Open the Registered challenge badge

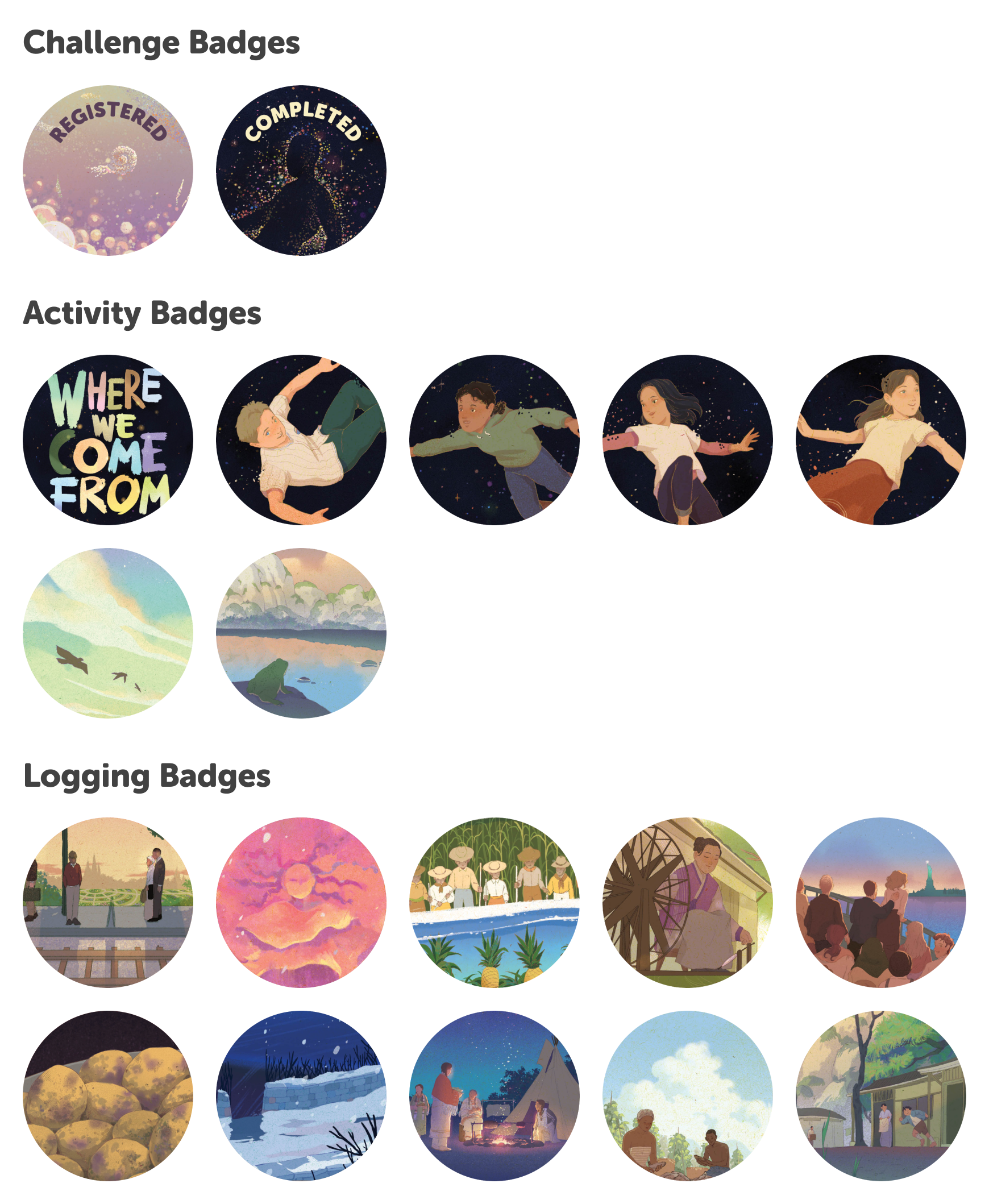point(107,171)
